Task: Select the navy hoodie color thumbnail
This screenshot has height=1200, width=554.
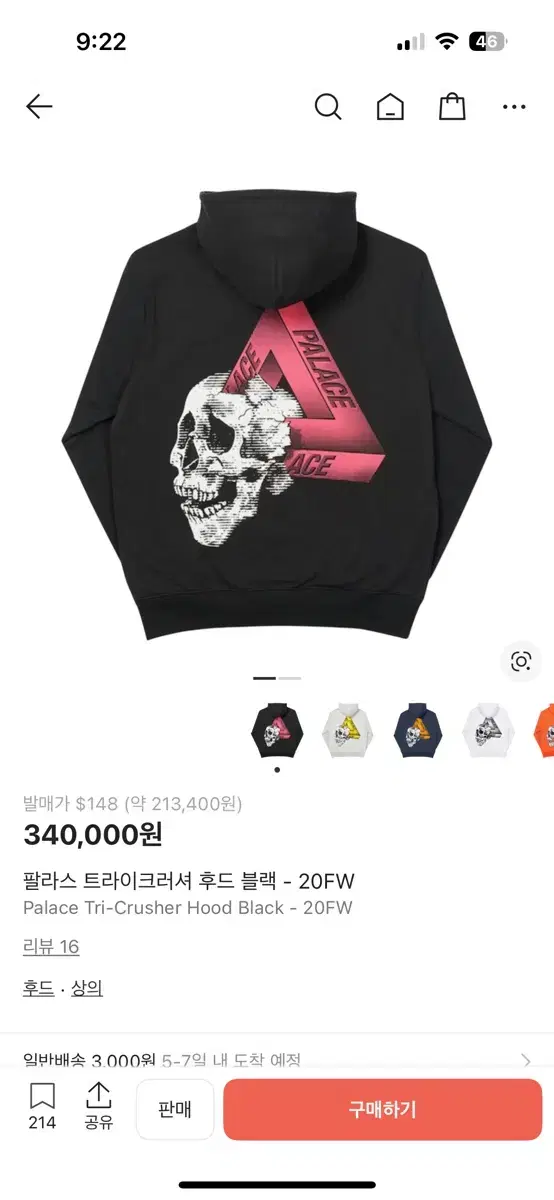Action: point(417,730)
